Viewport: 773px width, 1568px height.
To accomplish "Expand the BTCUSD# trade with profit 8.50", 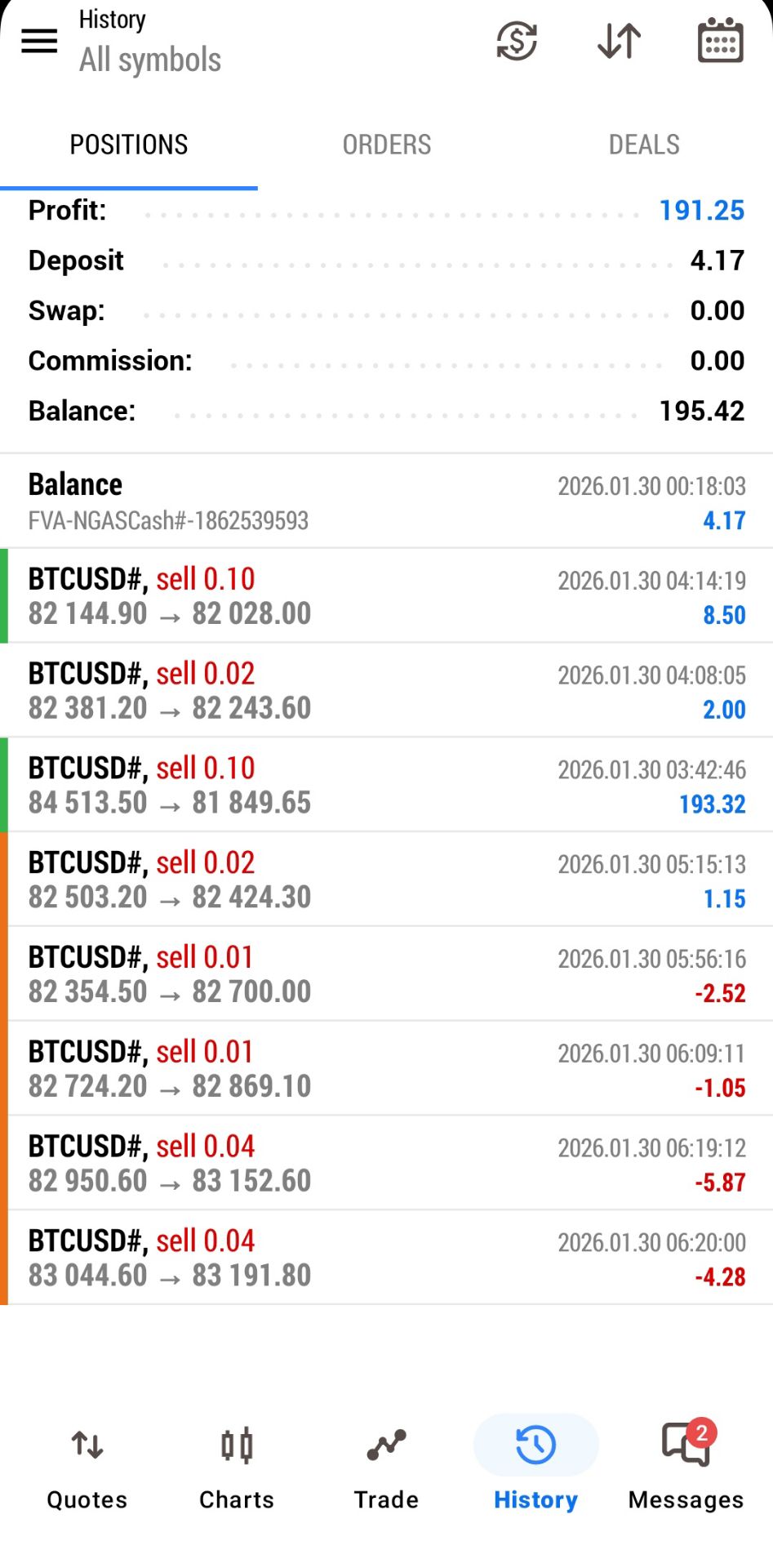I will pyautogui.click(x=386, y=596).
